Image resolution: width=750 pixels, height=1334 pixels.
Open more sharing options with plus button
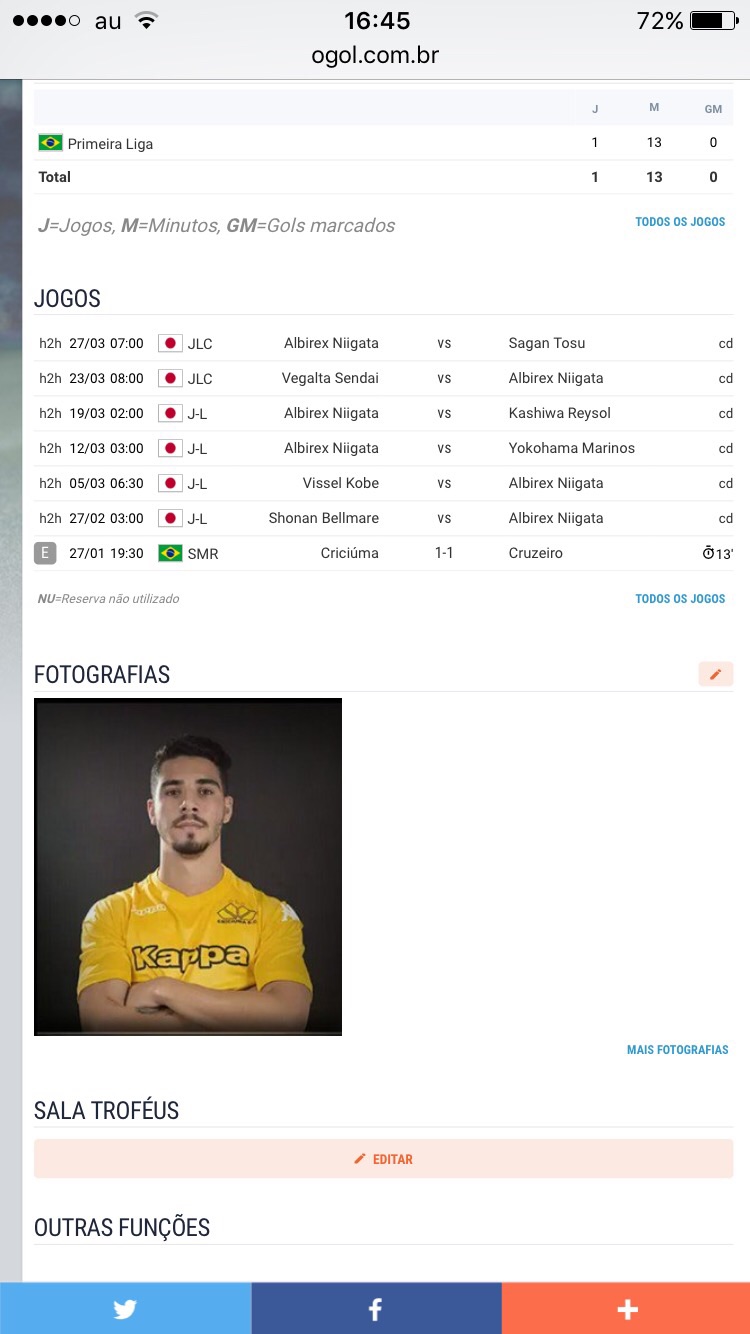[x=627, y=1308]
